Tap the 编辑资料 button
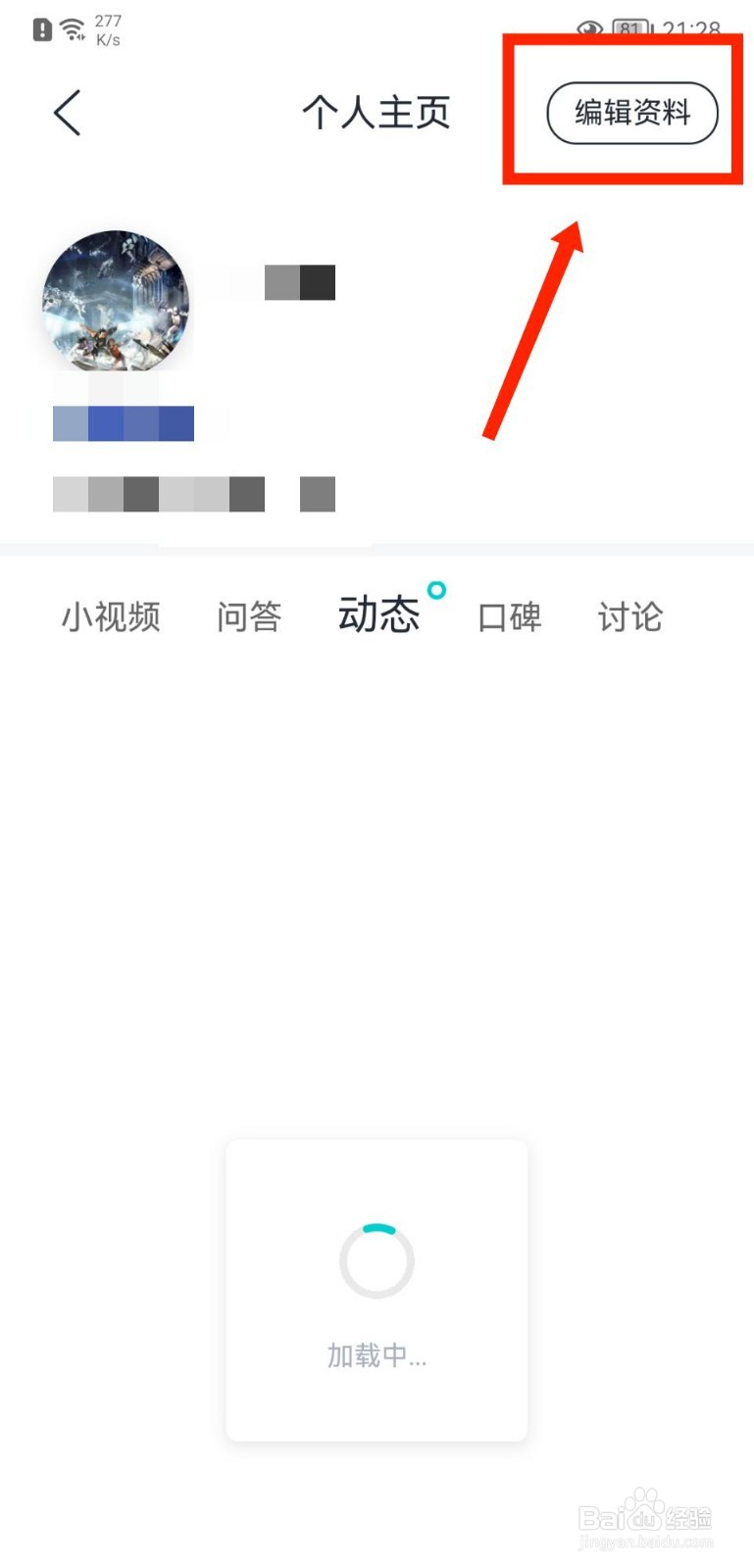 point(631,112)
